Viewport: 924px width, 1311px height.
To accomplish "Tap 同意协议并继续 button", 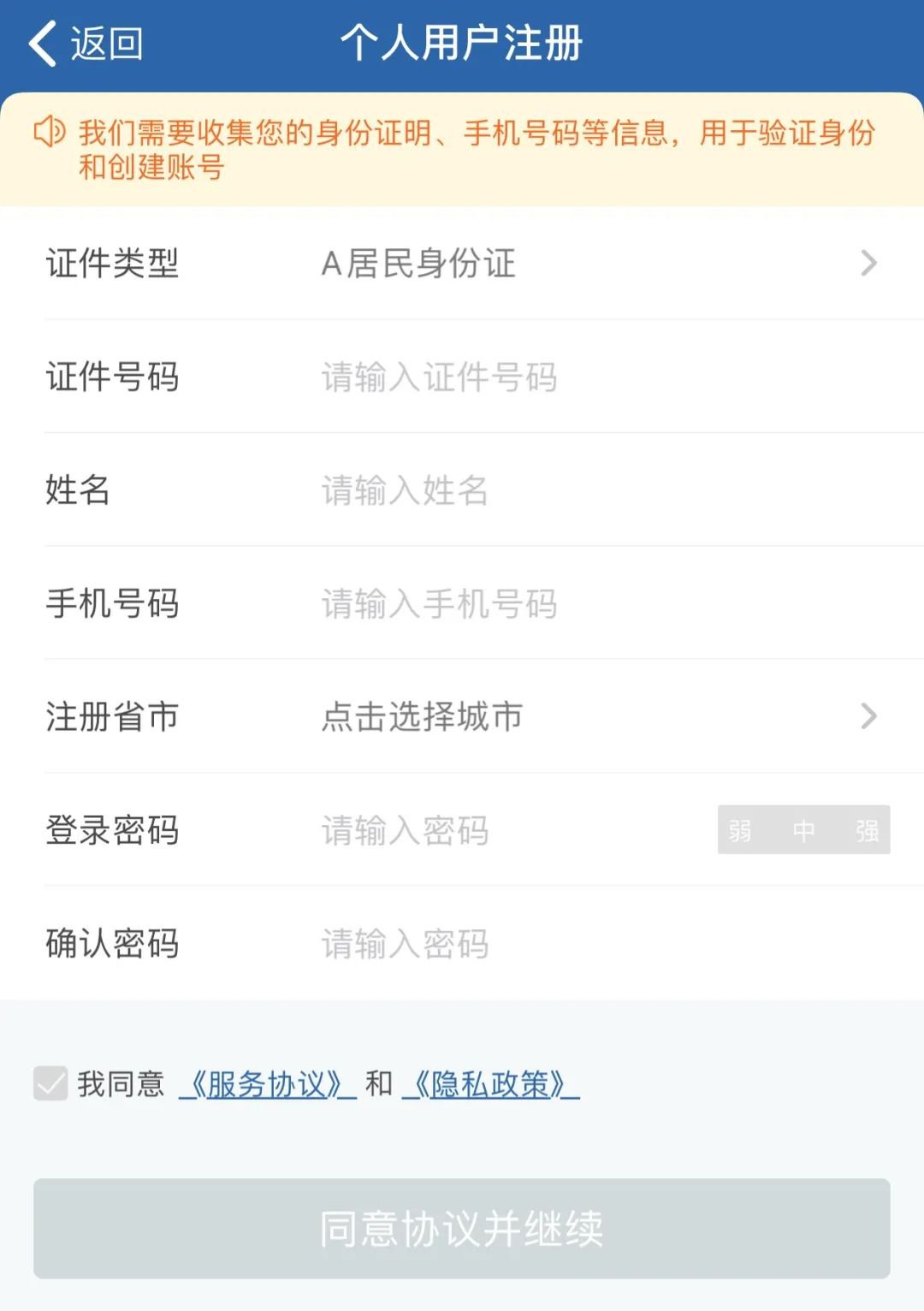I will click(x=462, y=1229).
